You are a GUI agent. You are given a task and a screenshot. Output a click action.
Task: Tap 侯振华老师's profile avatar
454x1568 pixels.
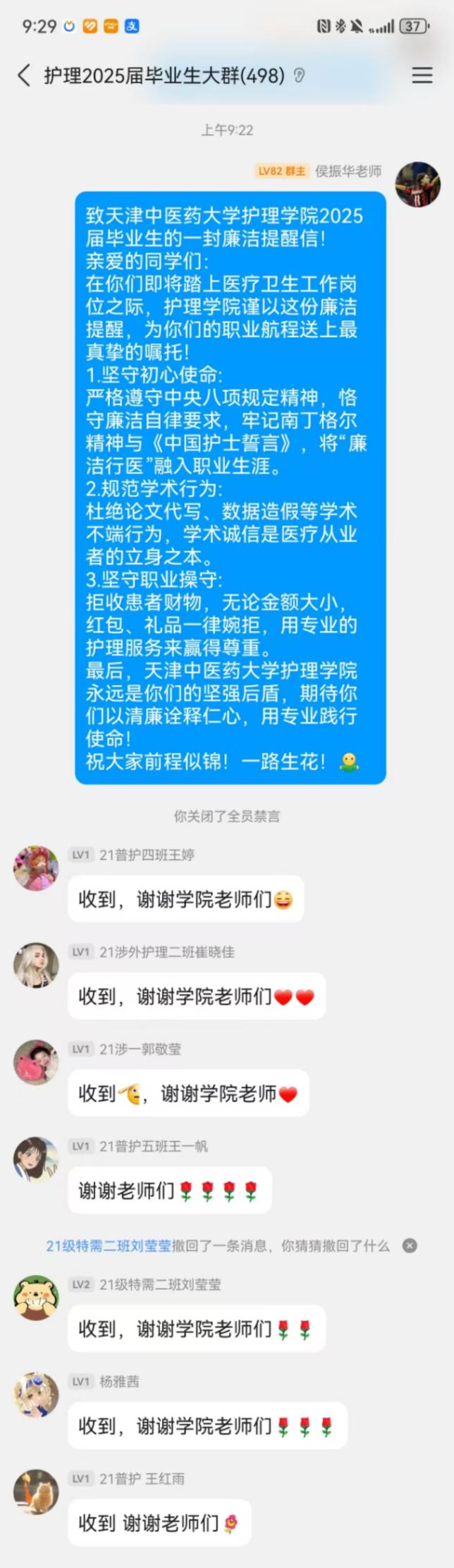click(x=417, y=184)
